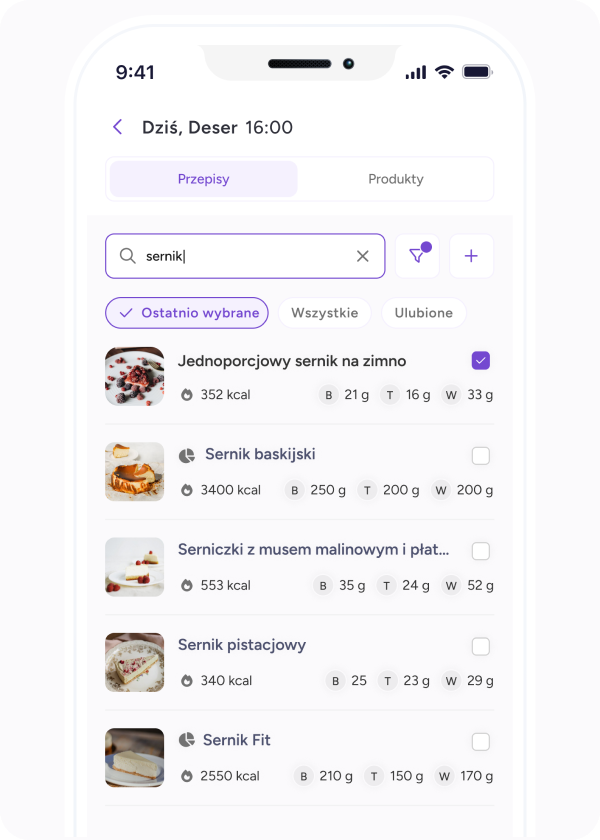Open the Sernik baskijski recipe
The width and height of the screenshot is (600, 840).
(260, 454)
